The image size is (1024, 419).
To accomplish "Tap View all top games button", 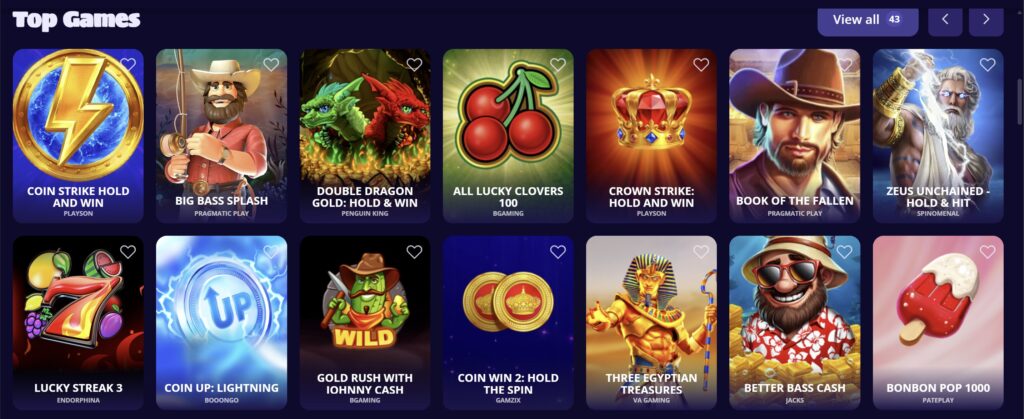I will tap(866, 19).
